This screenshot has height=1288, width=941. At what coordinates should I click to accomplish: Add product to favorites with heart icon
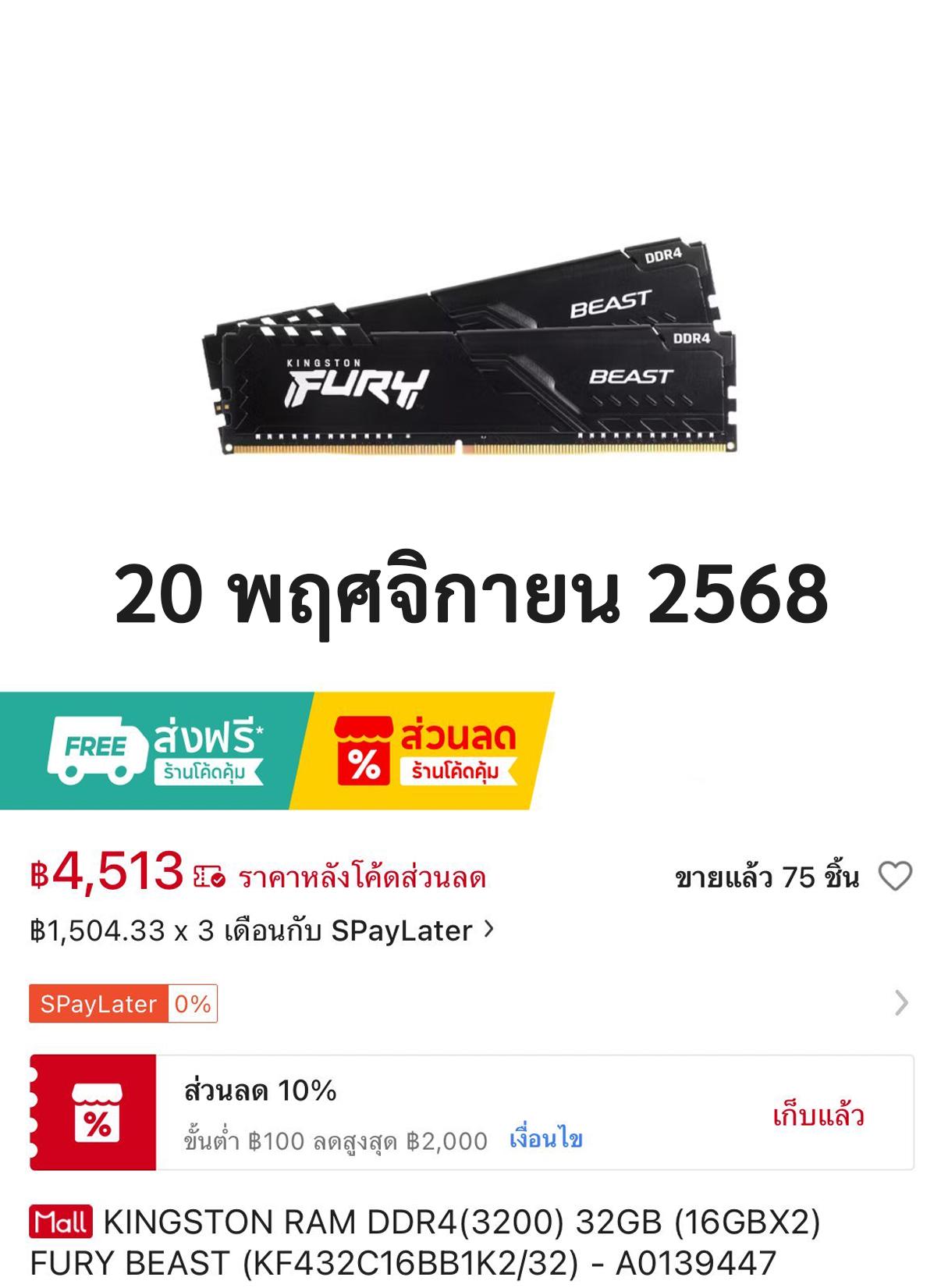pos(894,876)
